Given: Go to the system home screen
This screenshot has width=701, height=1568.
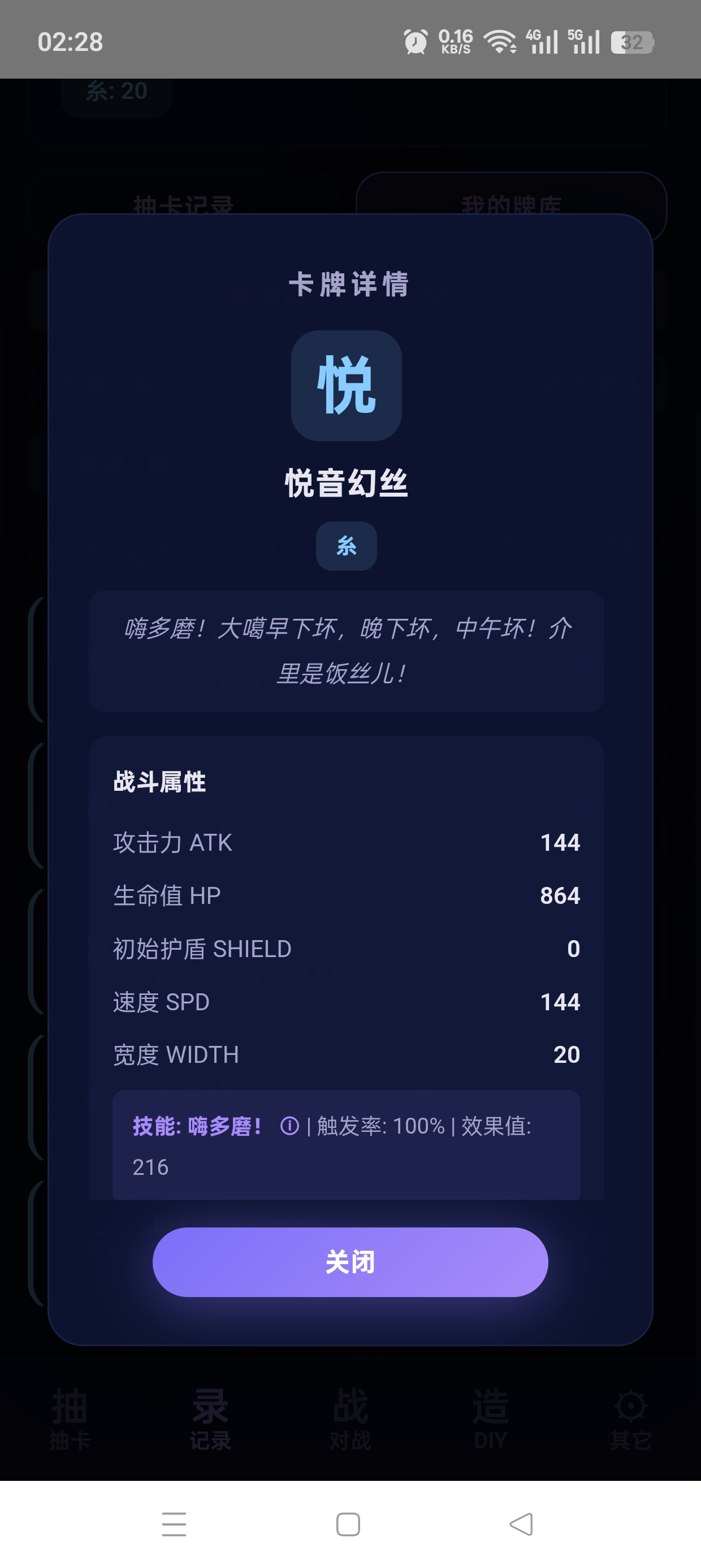Looking at the screenshot, I should [x=348, y=1524].
